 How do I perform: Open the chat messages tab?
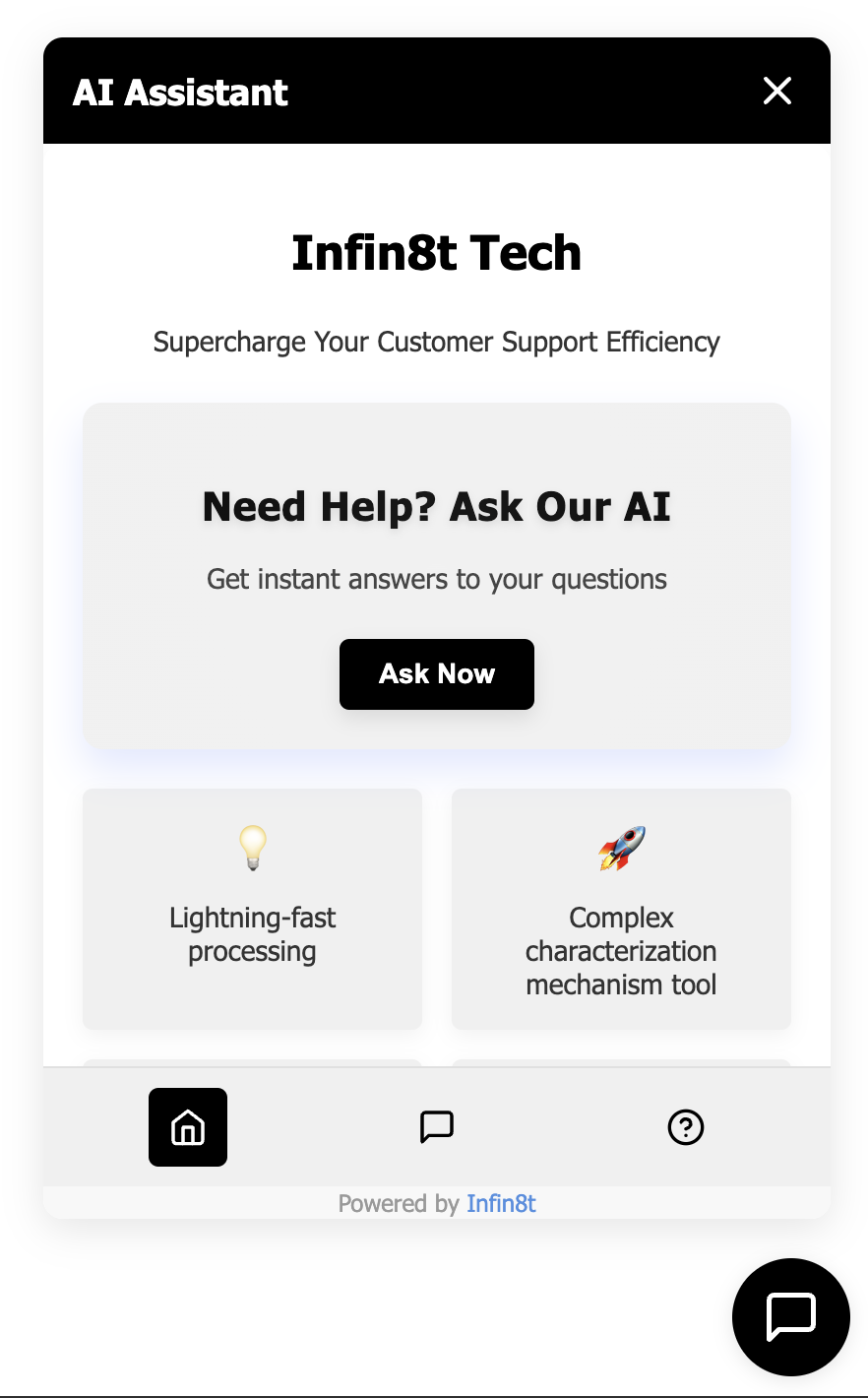[x=436, y=1127]
